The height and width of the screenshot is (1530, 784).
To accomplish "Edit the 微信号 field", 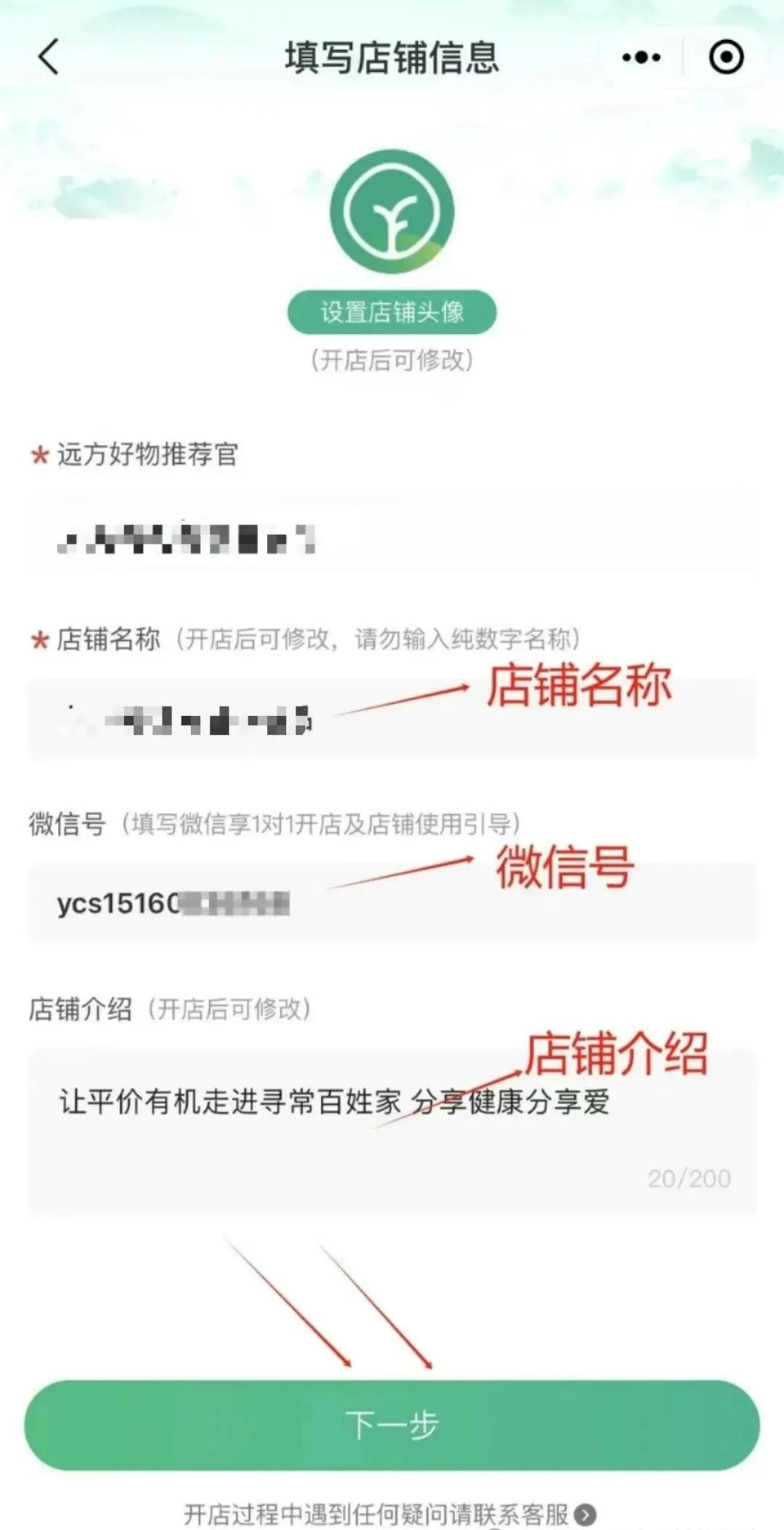I will pos(392,903).
